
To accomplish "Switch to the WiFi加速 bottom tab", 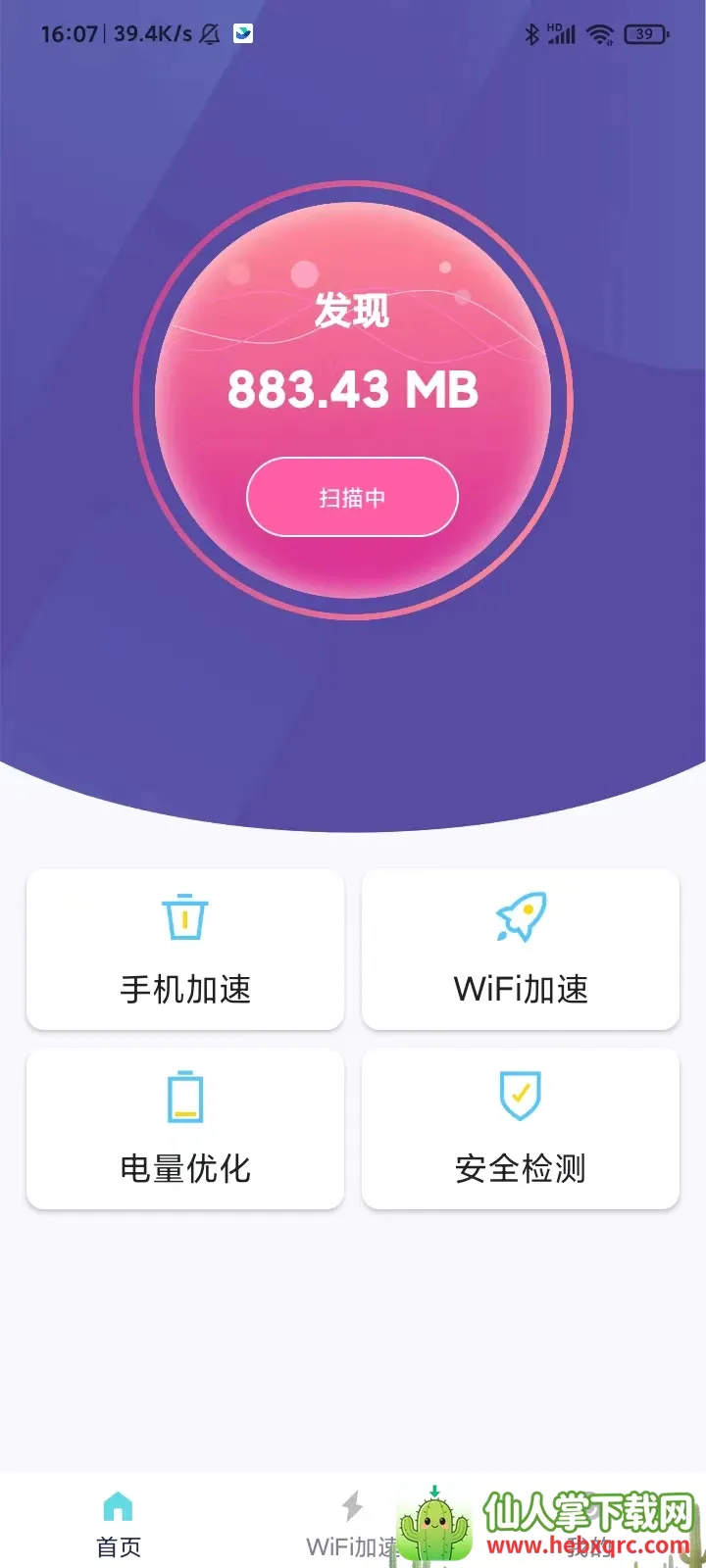I will click(x=351, y=1525).
